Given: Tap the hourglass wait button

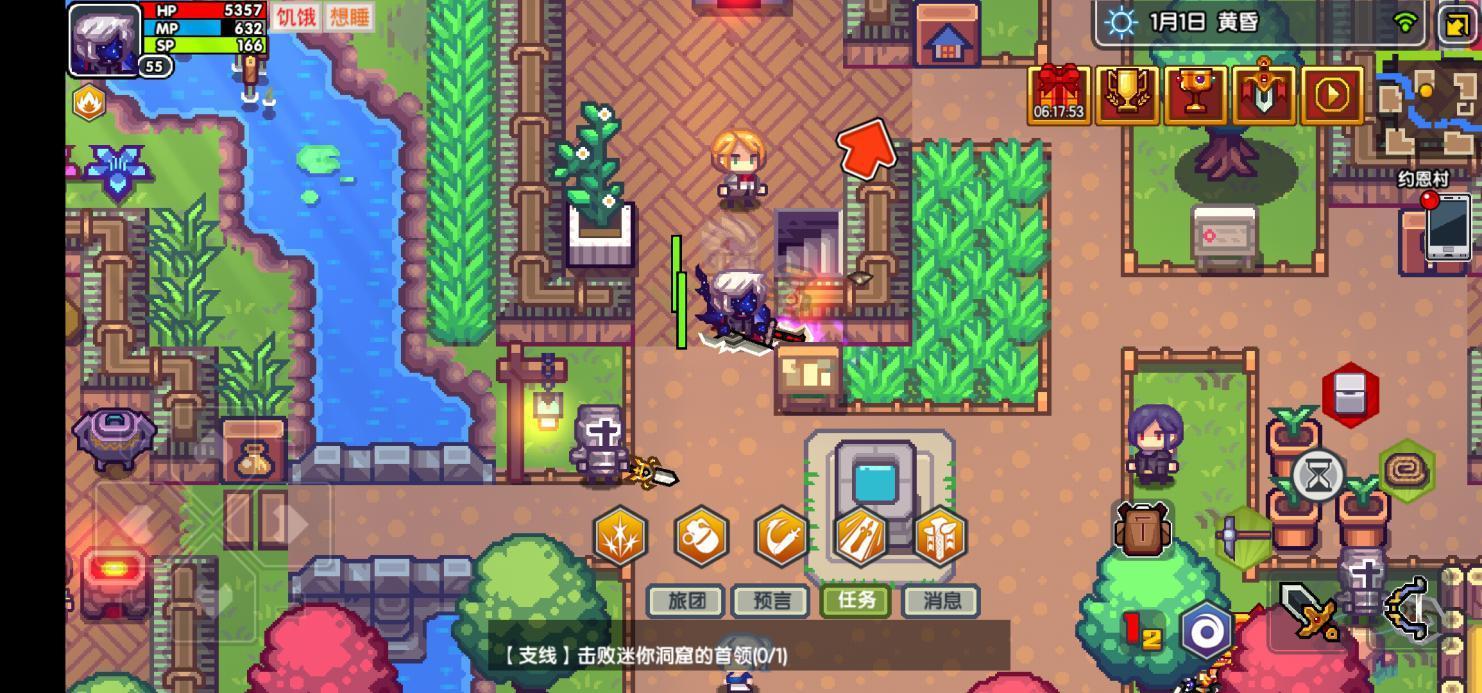Looking at the screenshot, I should [x=1319, y=477].
